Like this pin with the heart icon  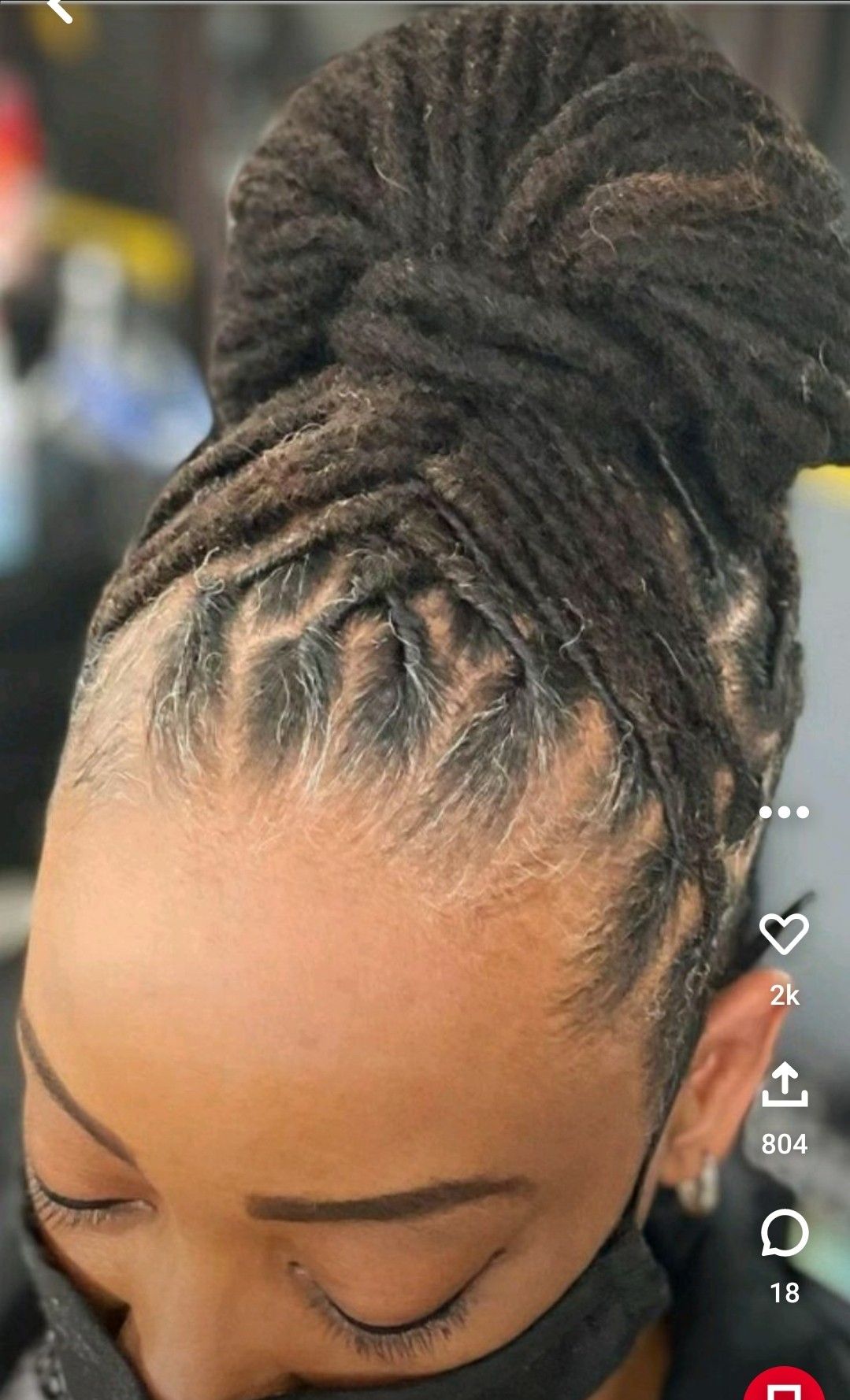(784, 934)
